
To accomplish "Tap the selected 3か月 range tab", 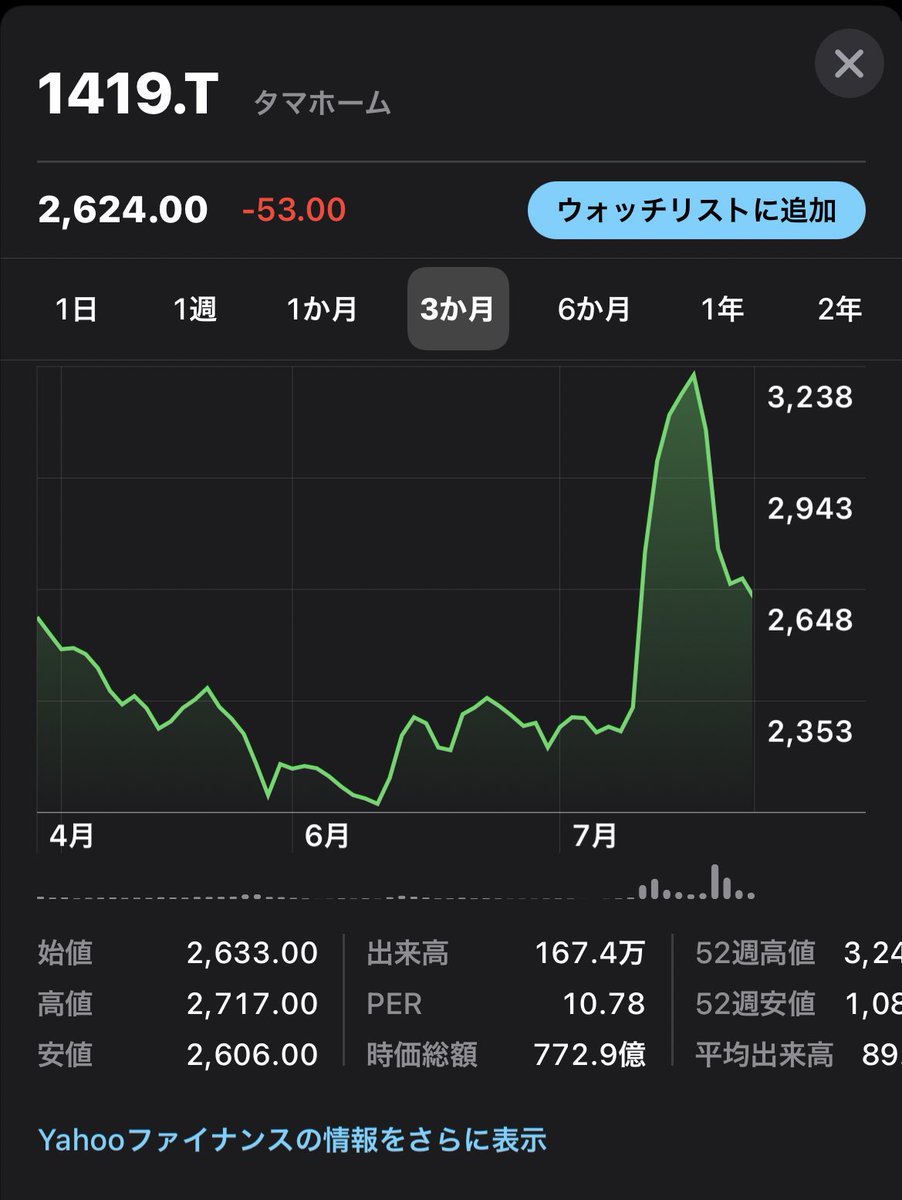I will click(457, 309).
